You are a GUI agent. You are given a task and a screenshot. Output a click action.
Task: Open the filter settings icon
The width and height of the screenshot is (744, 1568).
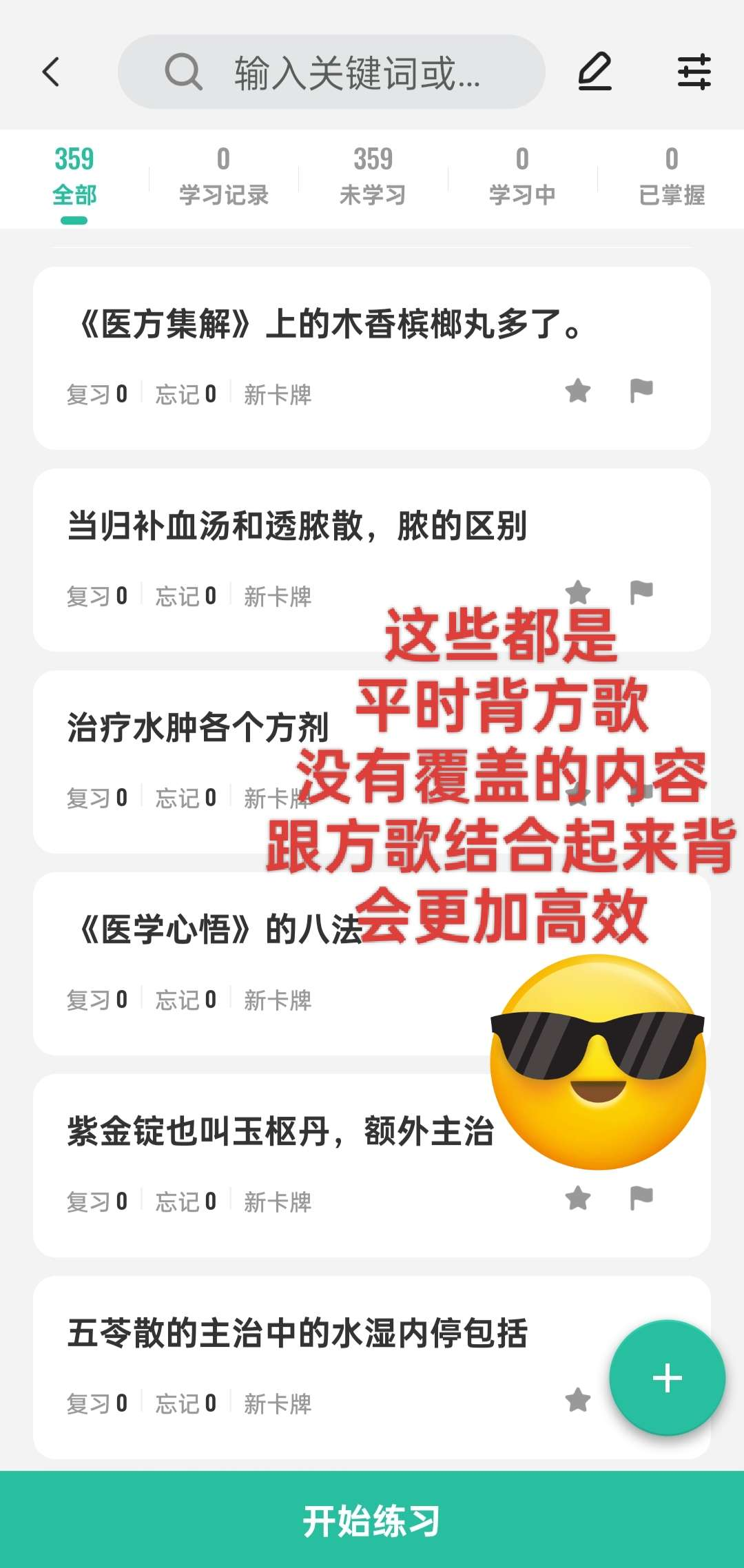(x=694, y=72)
